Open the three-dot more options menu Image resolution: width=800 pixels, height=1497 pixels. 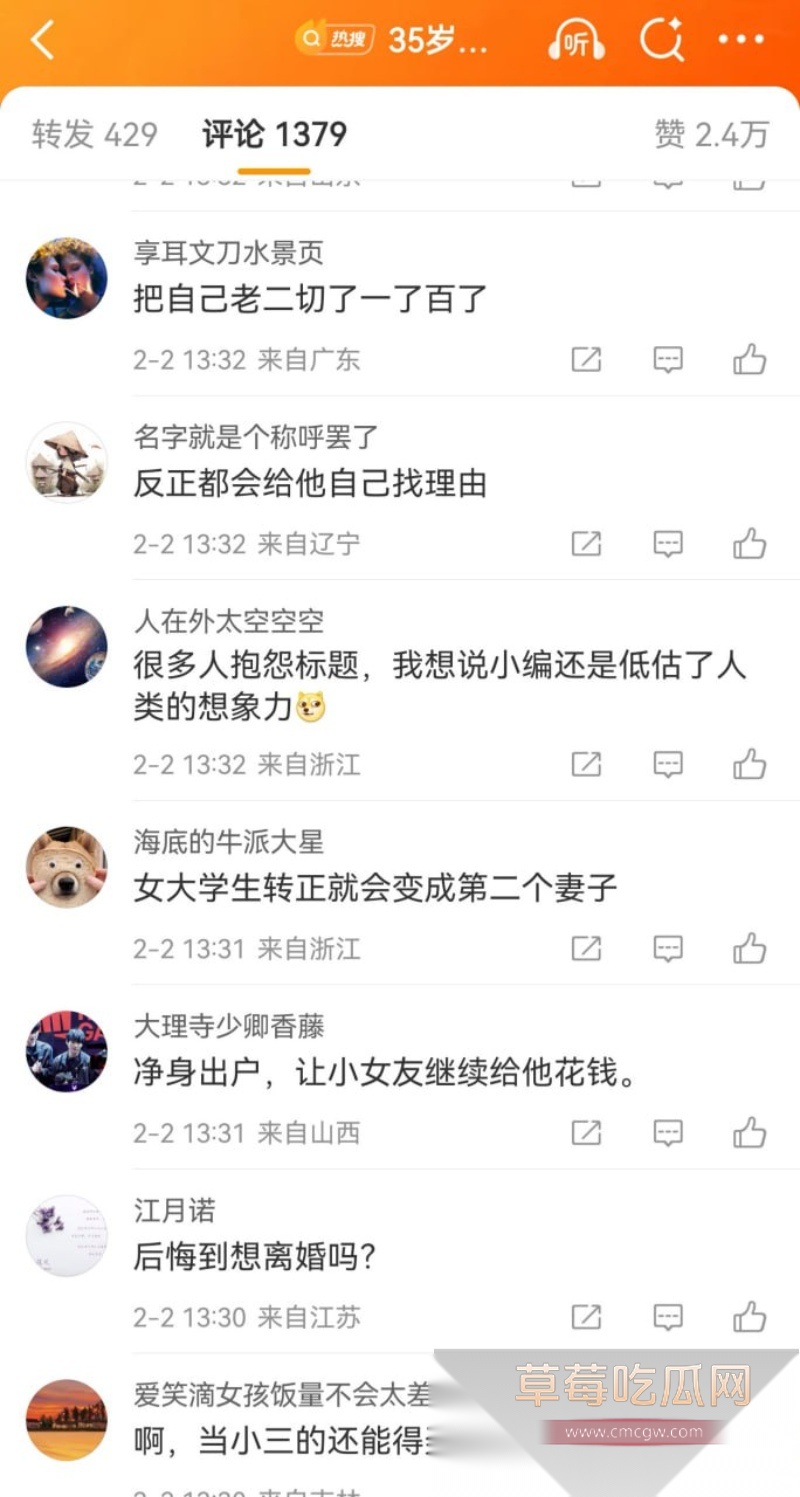(x=740, y=40)
